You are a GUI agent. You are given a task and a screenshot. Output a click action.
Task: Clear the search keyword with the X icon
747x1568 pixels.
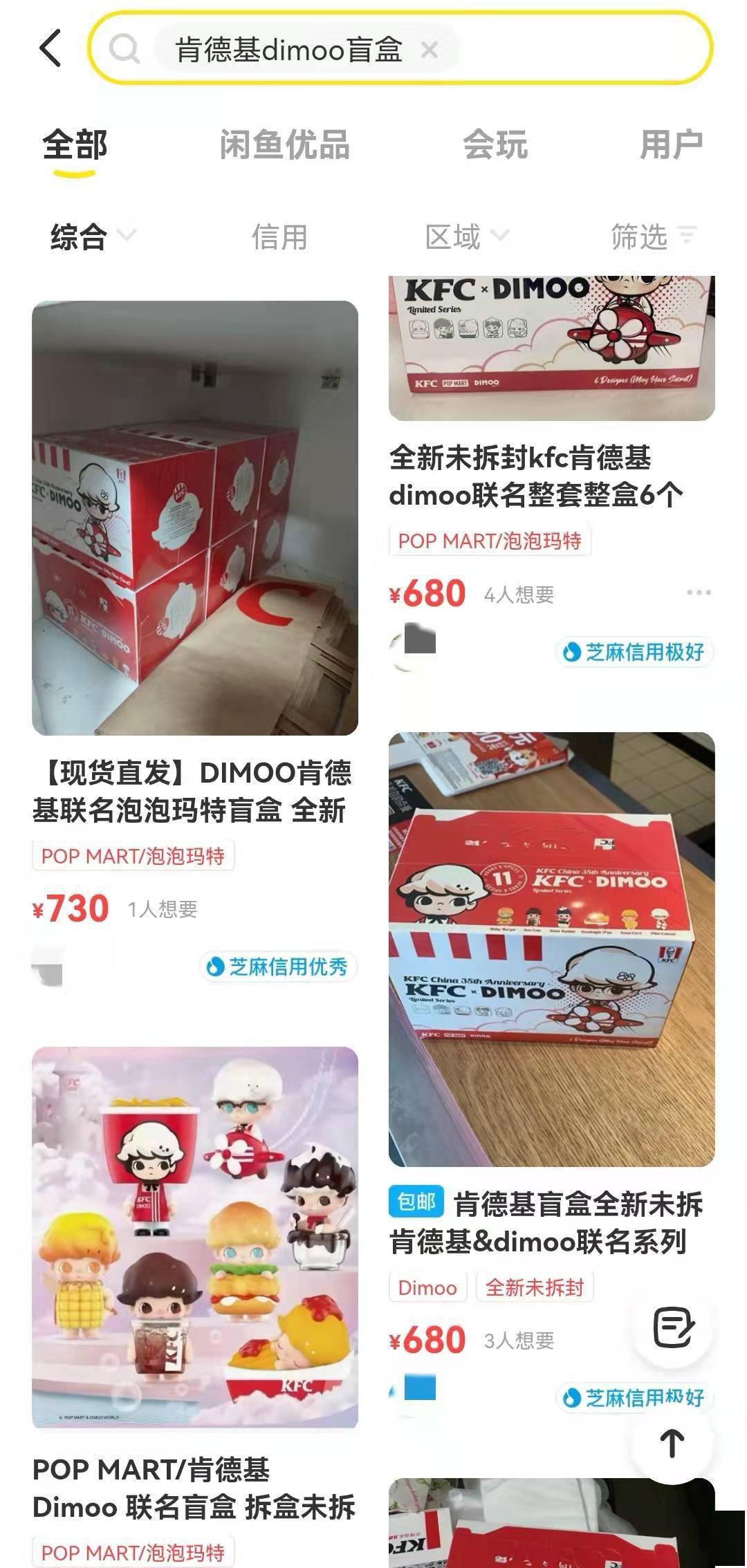[430, 48]
